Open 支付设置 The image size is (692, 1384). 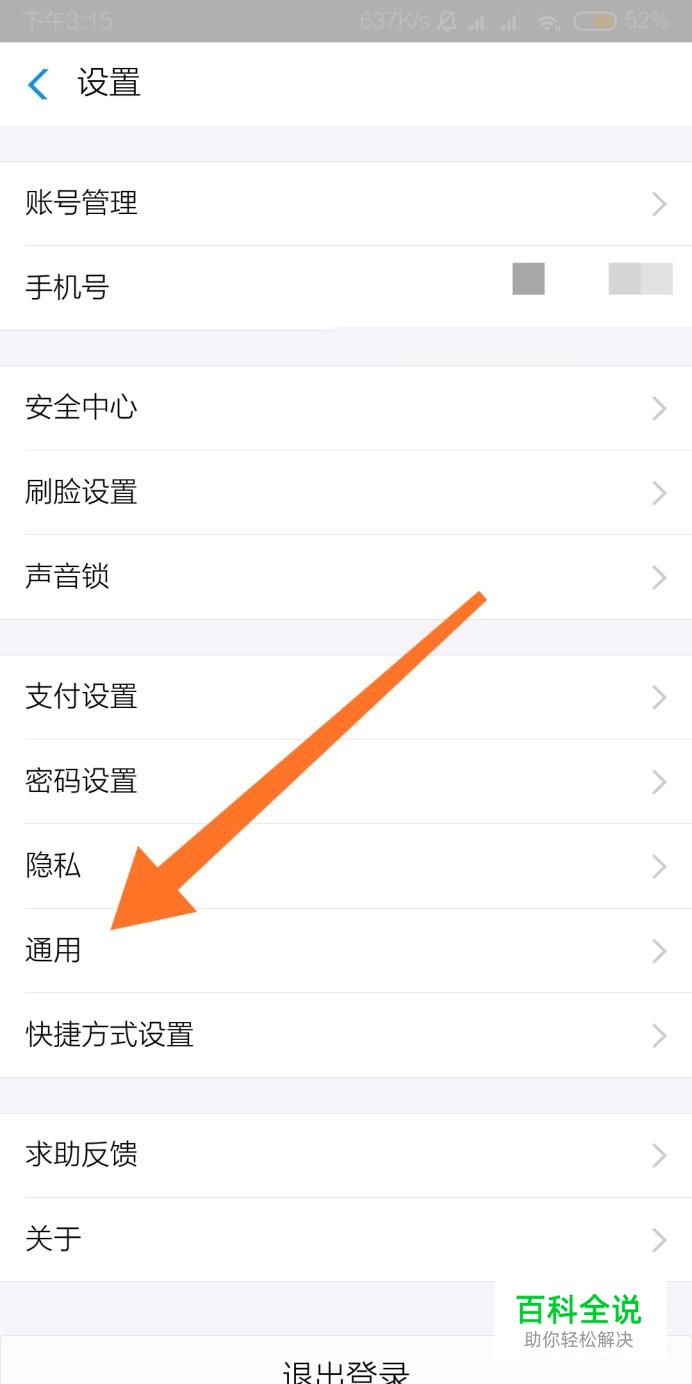(345, 697)
